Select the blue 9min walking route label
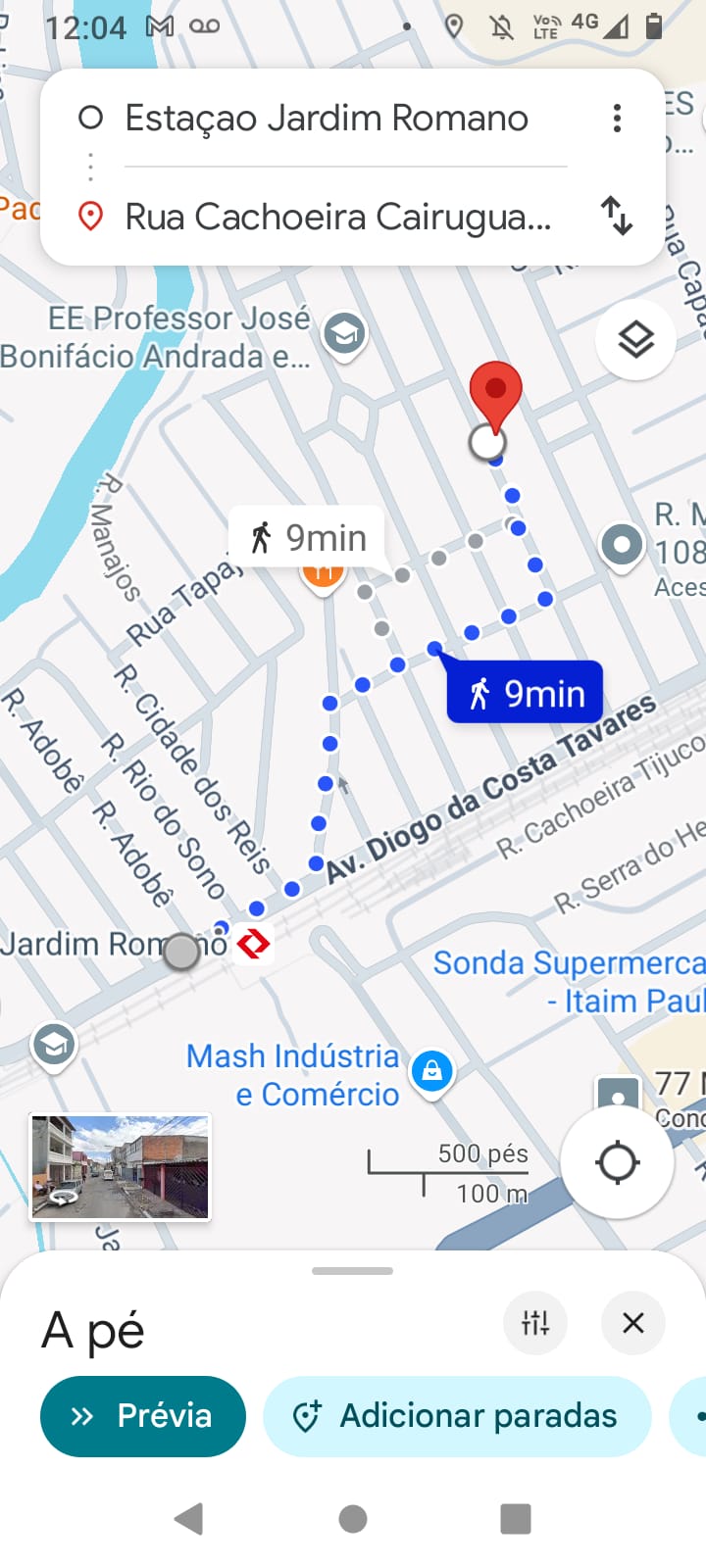This screenshot has width=706, height=1568. [525, 693]
